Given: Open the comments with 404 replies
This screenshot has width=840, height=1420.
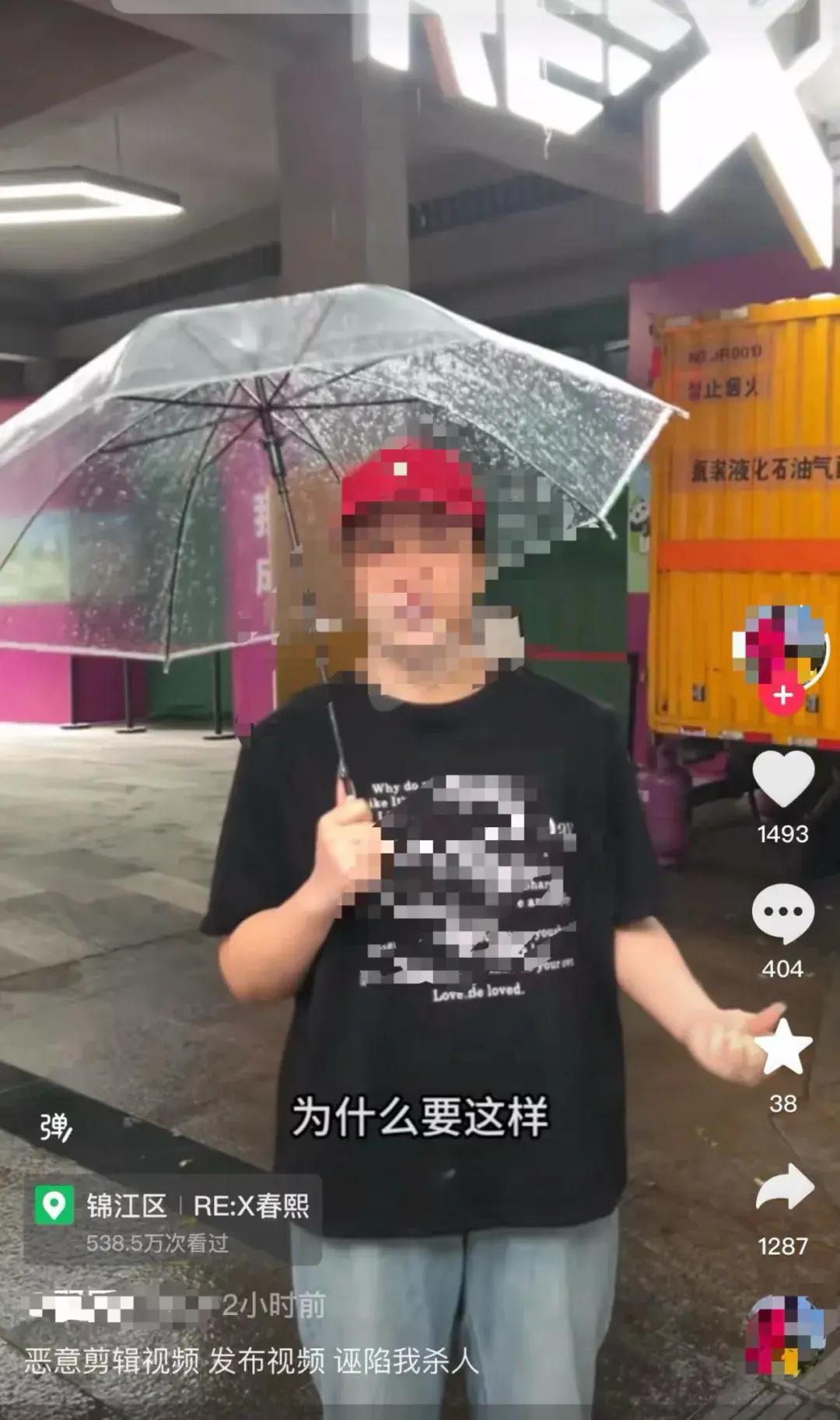Looking at the screenshot, I should click(782, 913).
